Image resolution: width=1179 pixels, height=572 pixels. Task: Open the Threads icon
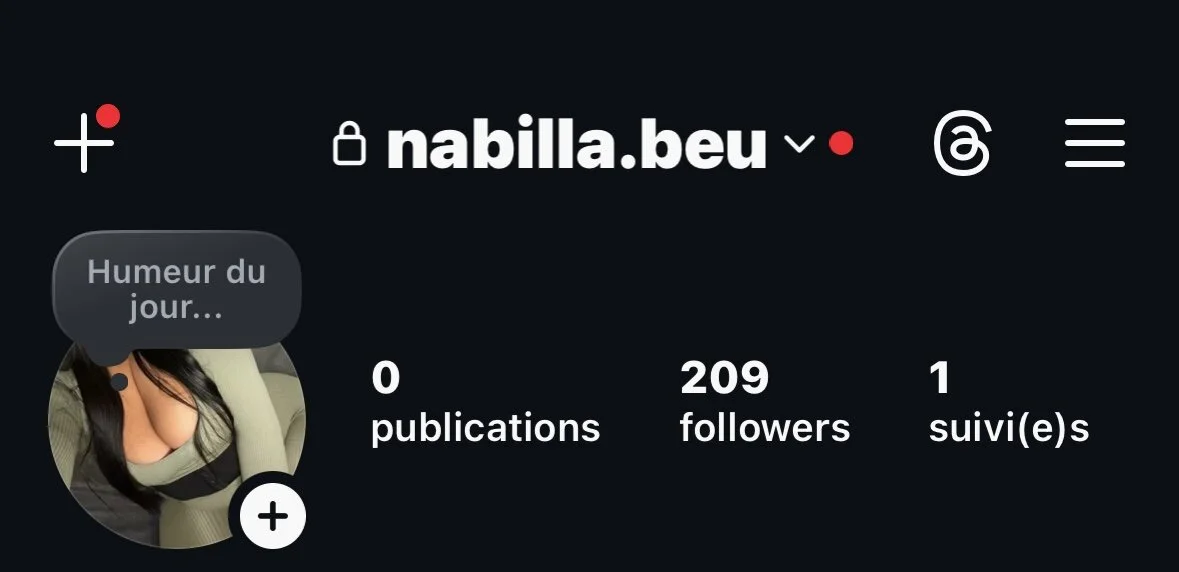click(x=962, y=144)
